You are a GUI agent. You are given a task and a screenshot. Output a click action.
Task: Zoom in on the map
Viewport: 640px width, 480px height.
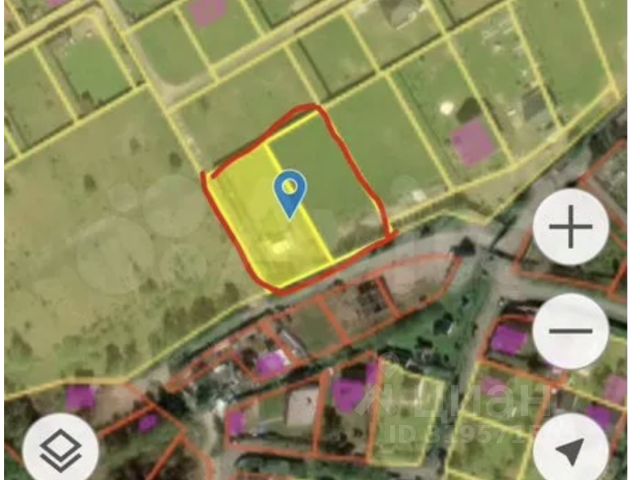[x=571, y=229]
